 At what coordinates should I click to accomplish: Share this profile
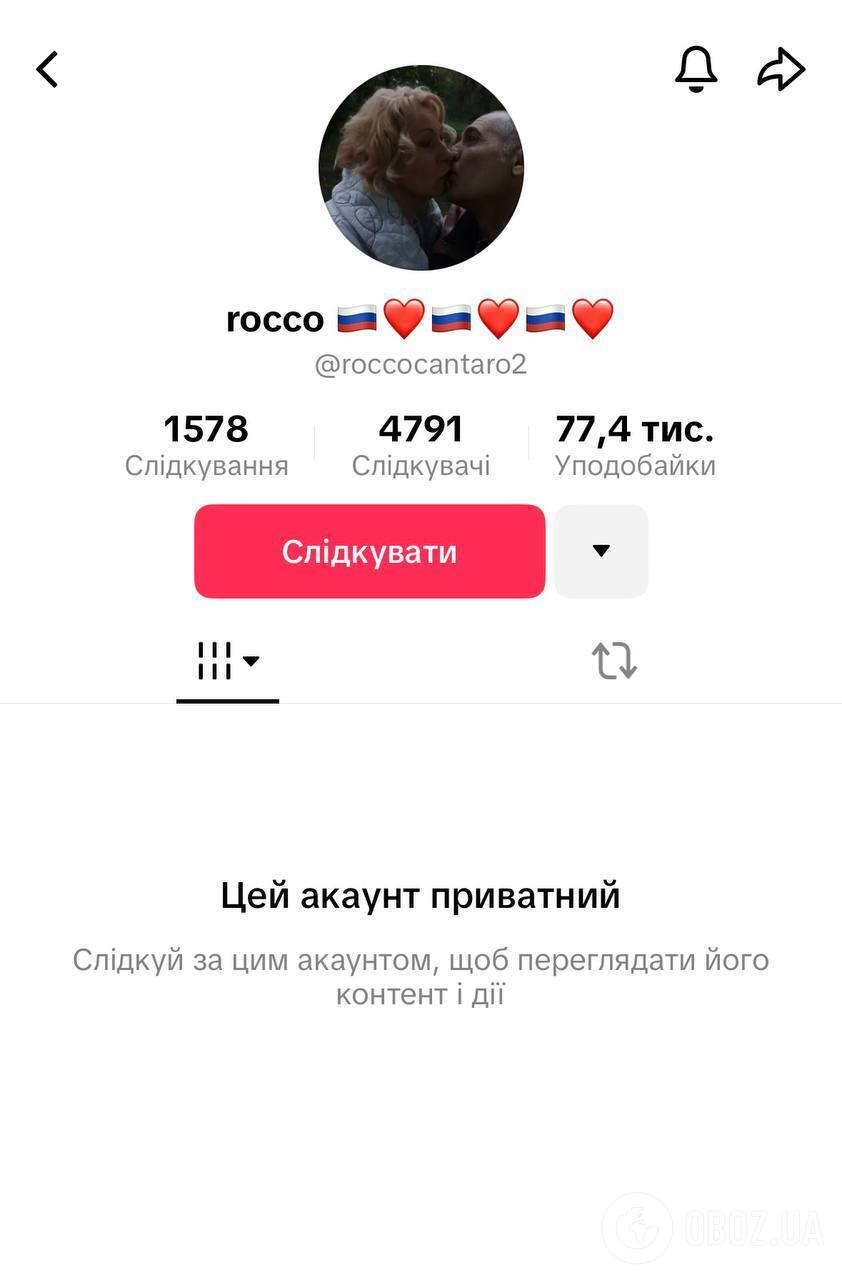(x=781, y=70)
